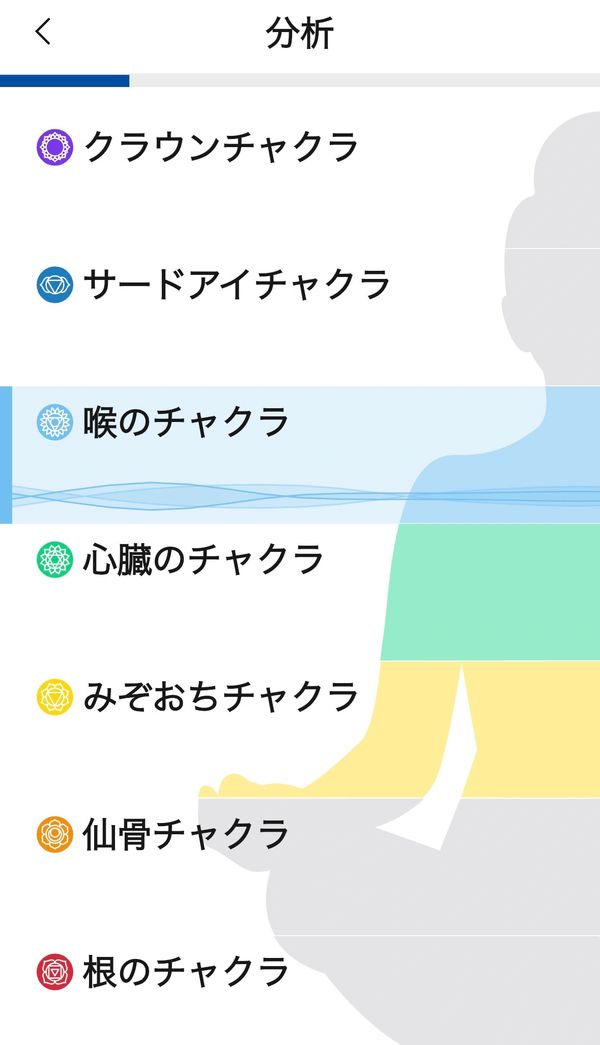
Task: Open クラウンチャクラ row
Action: [220, 148]
